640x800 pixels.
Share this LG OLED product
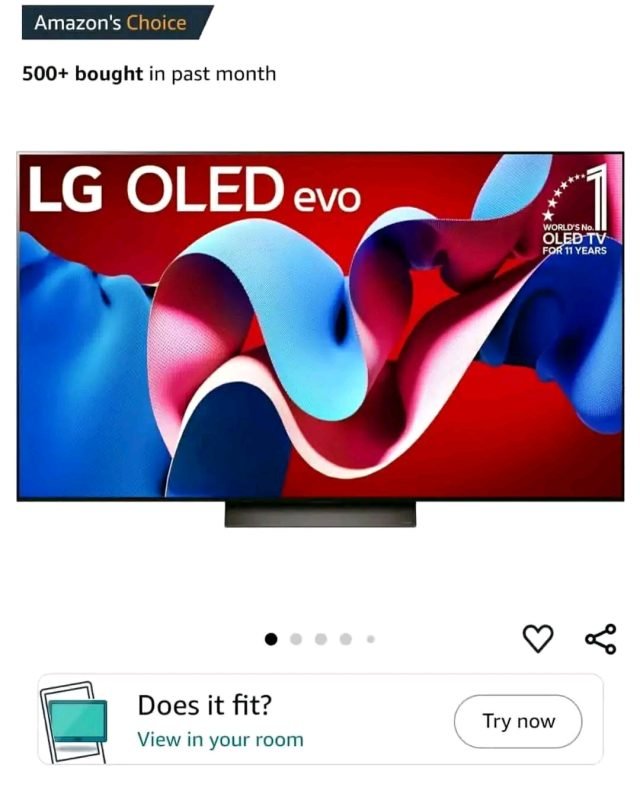pos(600,638)
